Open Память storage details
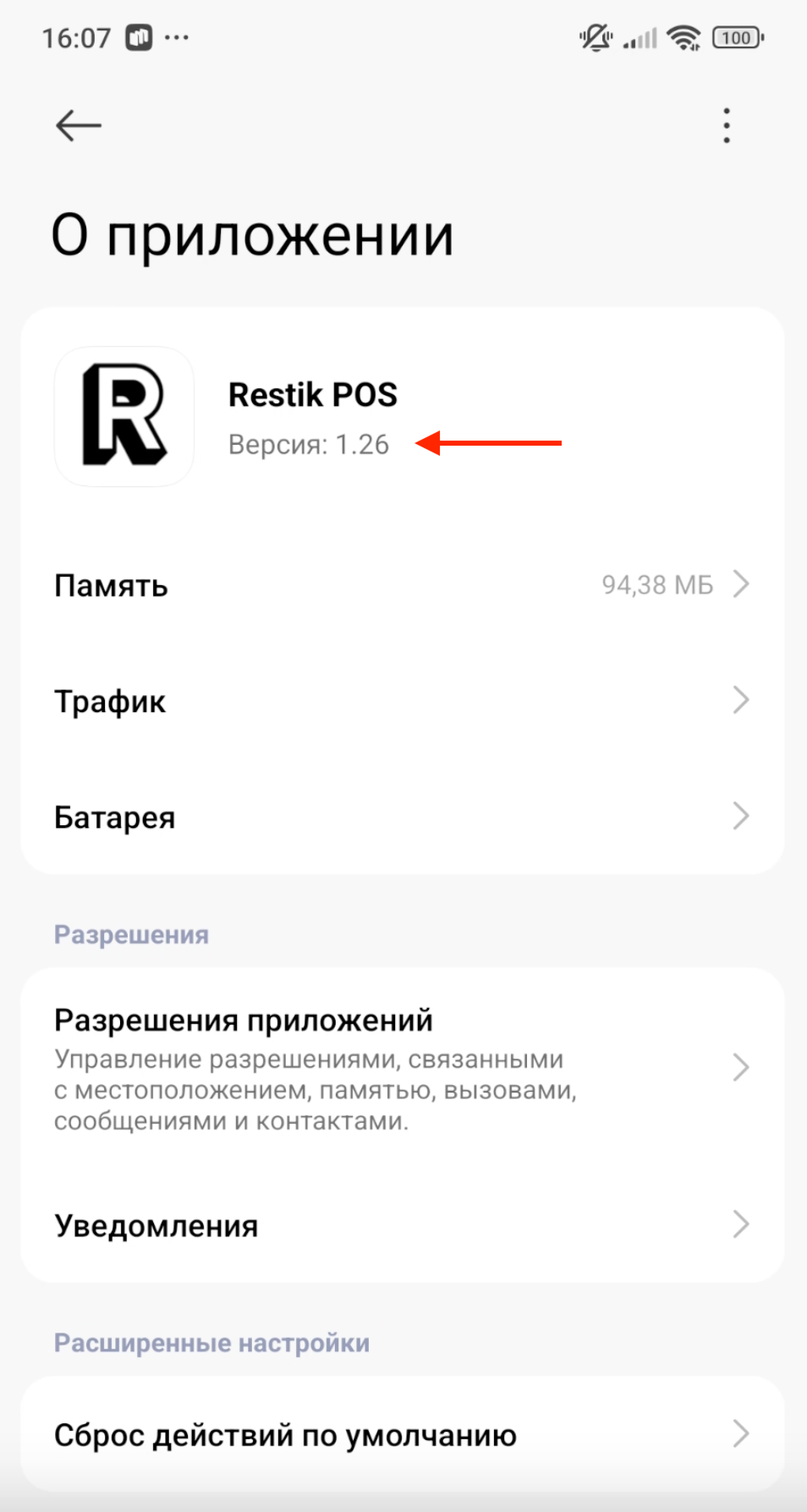 [x=403, y=585]
